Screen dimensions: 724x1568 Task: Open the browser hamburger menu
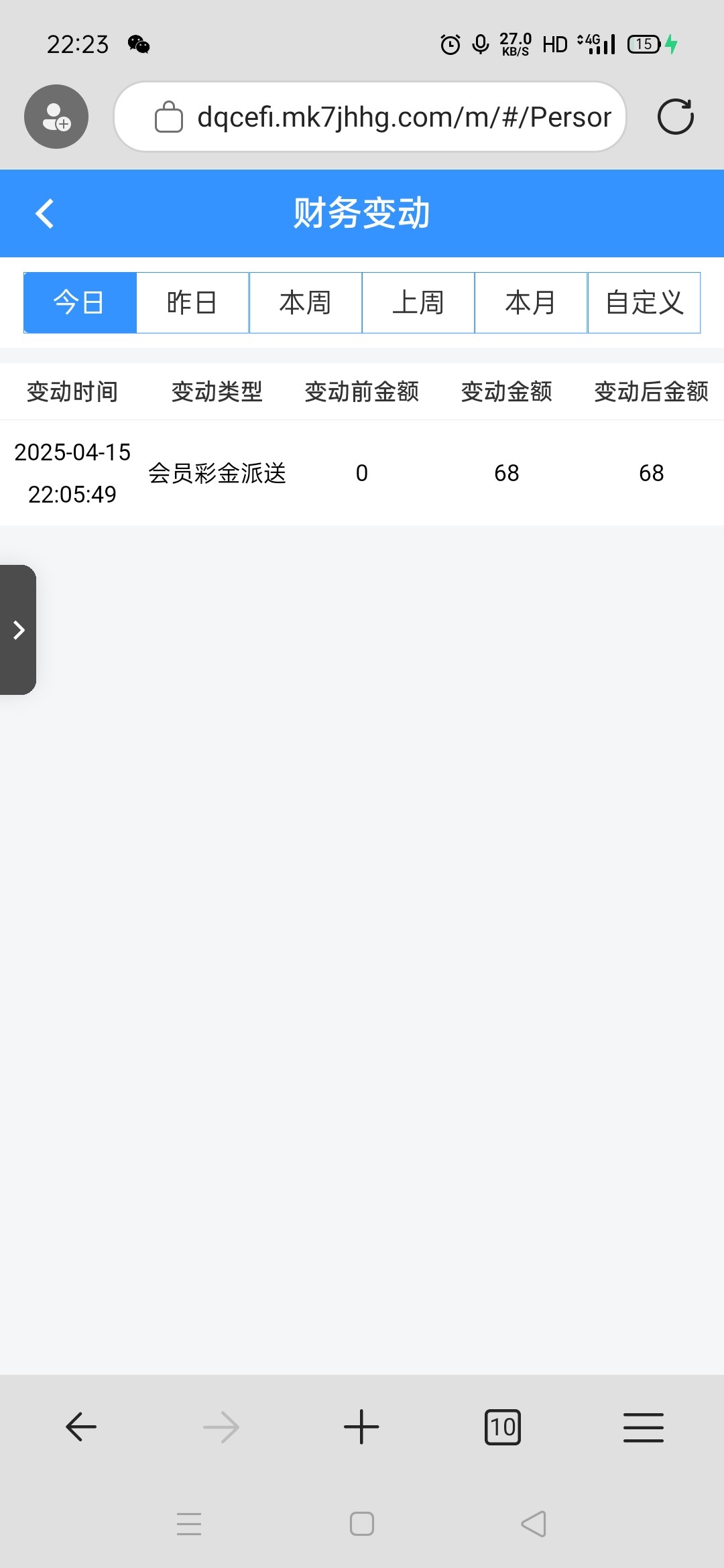(643, 1427)
